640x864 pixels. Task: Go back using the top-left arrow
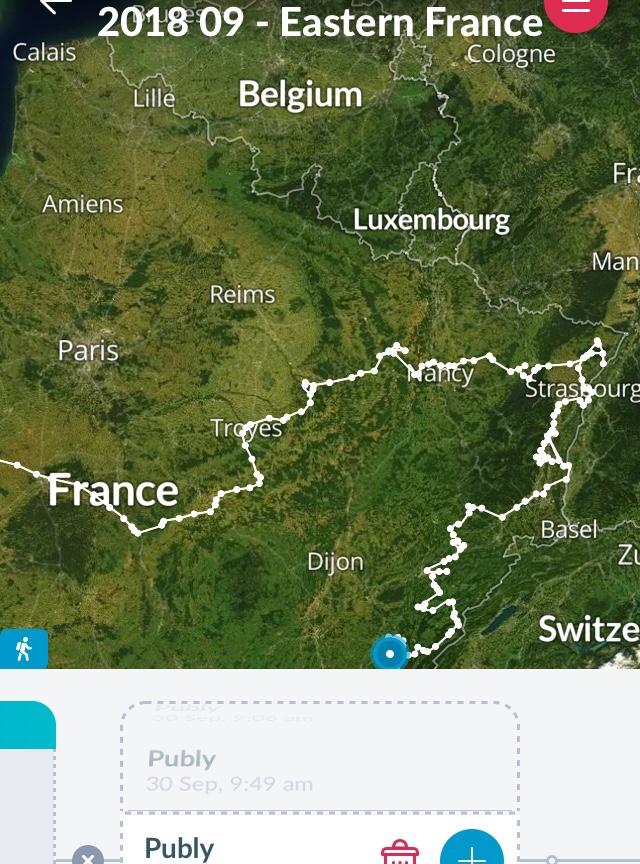pyautogui.click(x=56, y=6)
